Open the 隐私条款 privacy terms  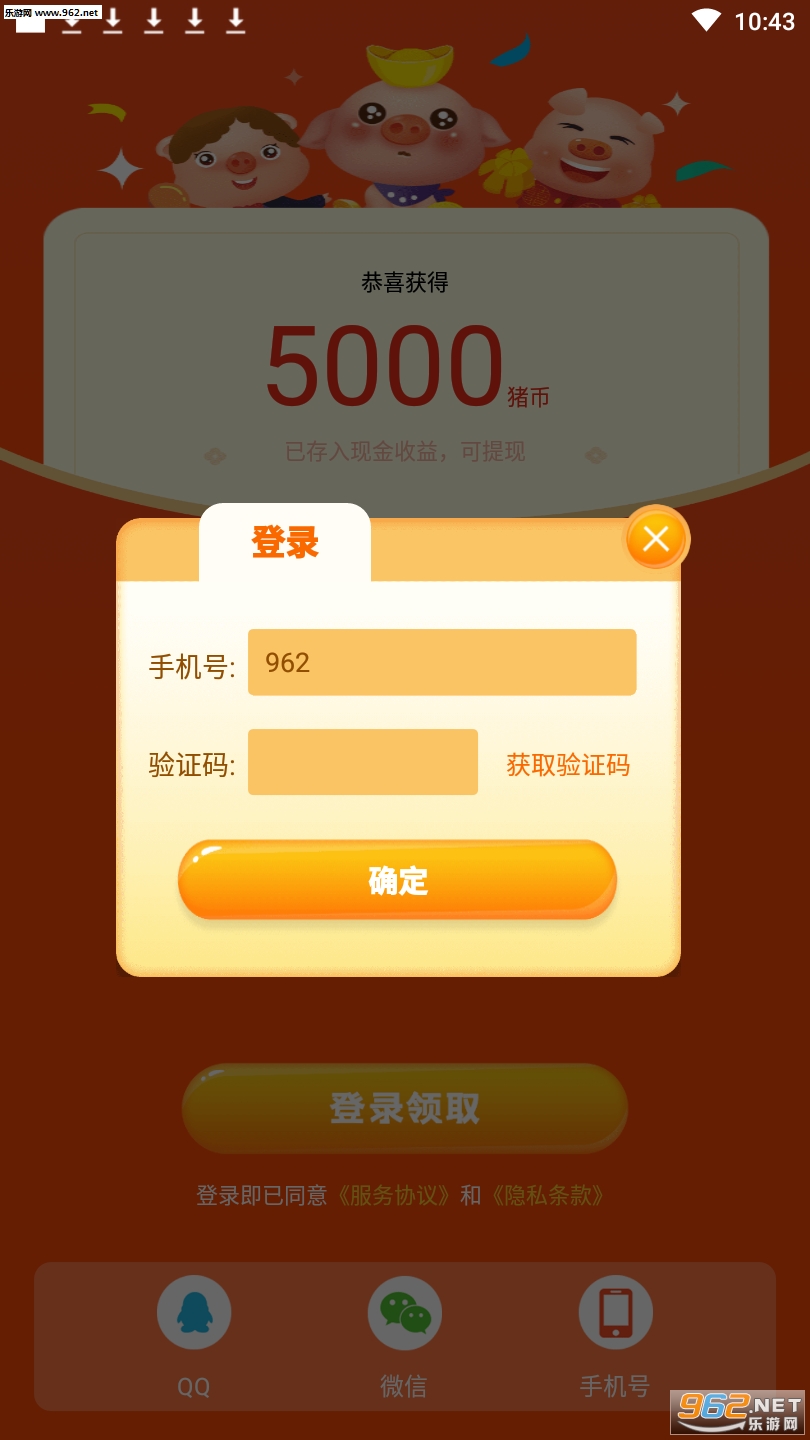click(547, 1195)
